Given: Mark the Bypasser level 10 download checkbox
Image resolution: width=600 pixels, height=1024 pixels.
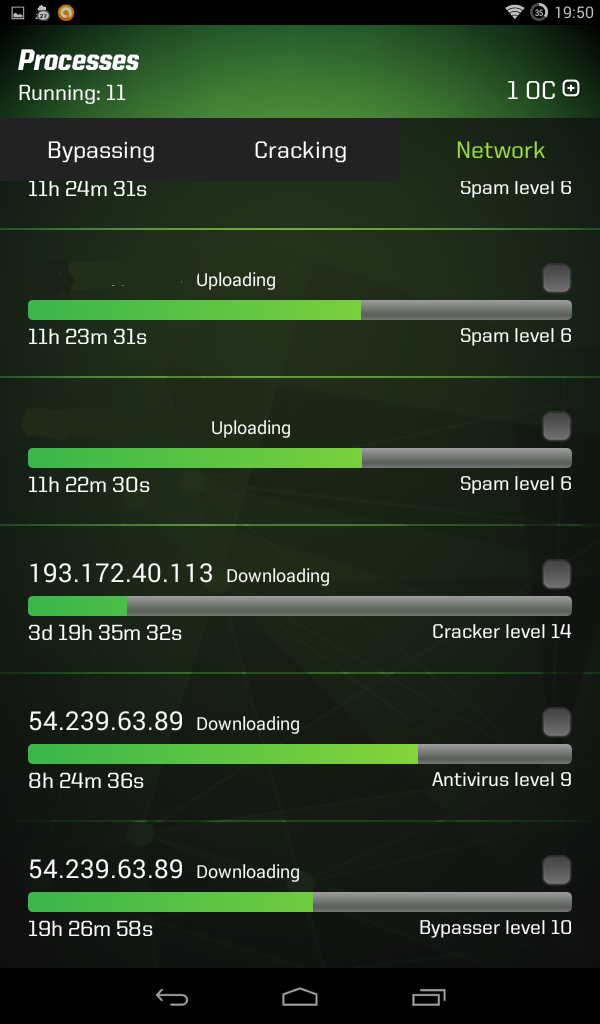Looking at the screenshot, I should point(557,871).
